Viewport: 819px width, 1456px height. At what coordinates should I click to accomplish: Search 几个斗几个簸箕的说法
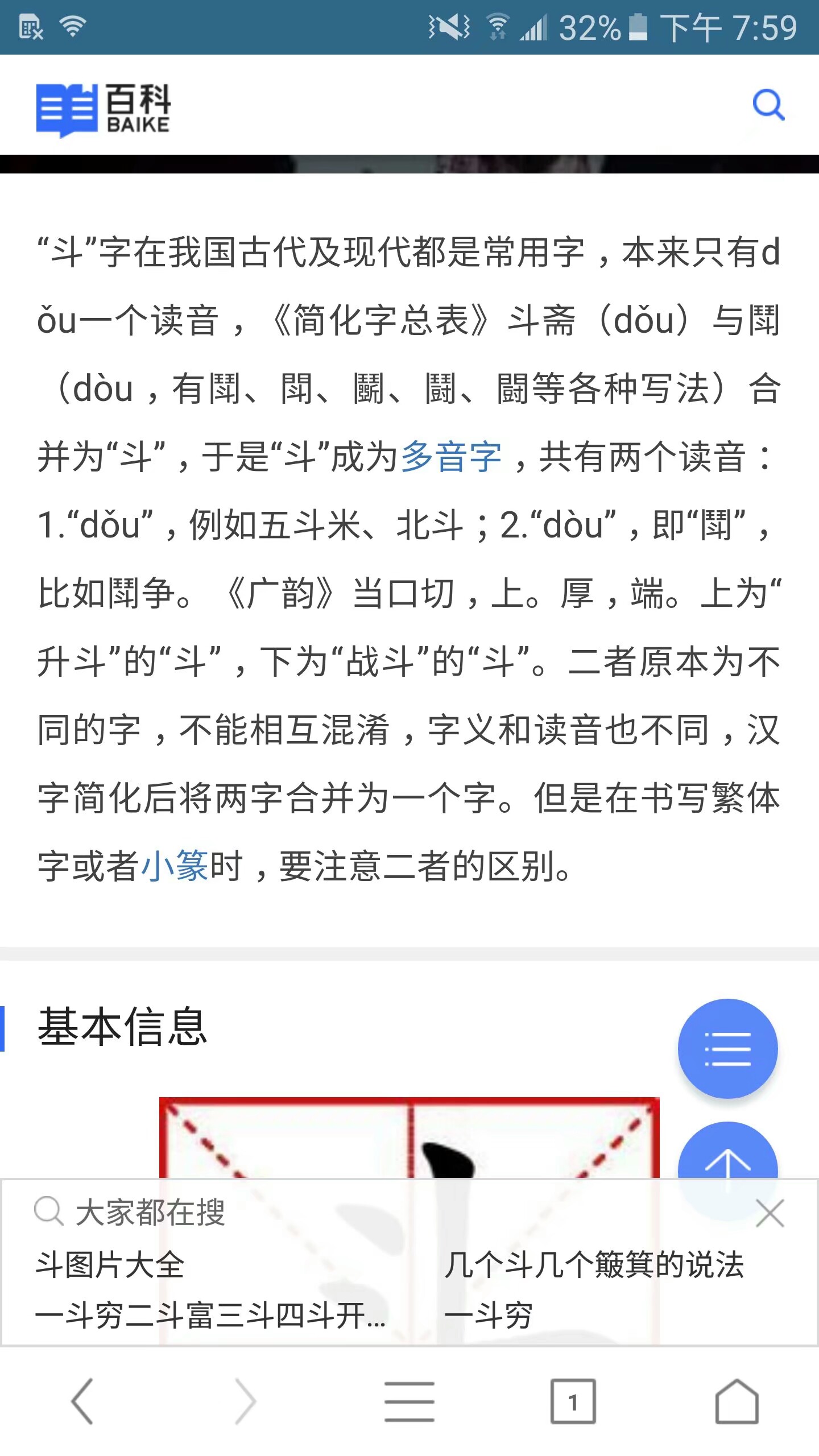click(x=594, y=1265)
